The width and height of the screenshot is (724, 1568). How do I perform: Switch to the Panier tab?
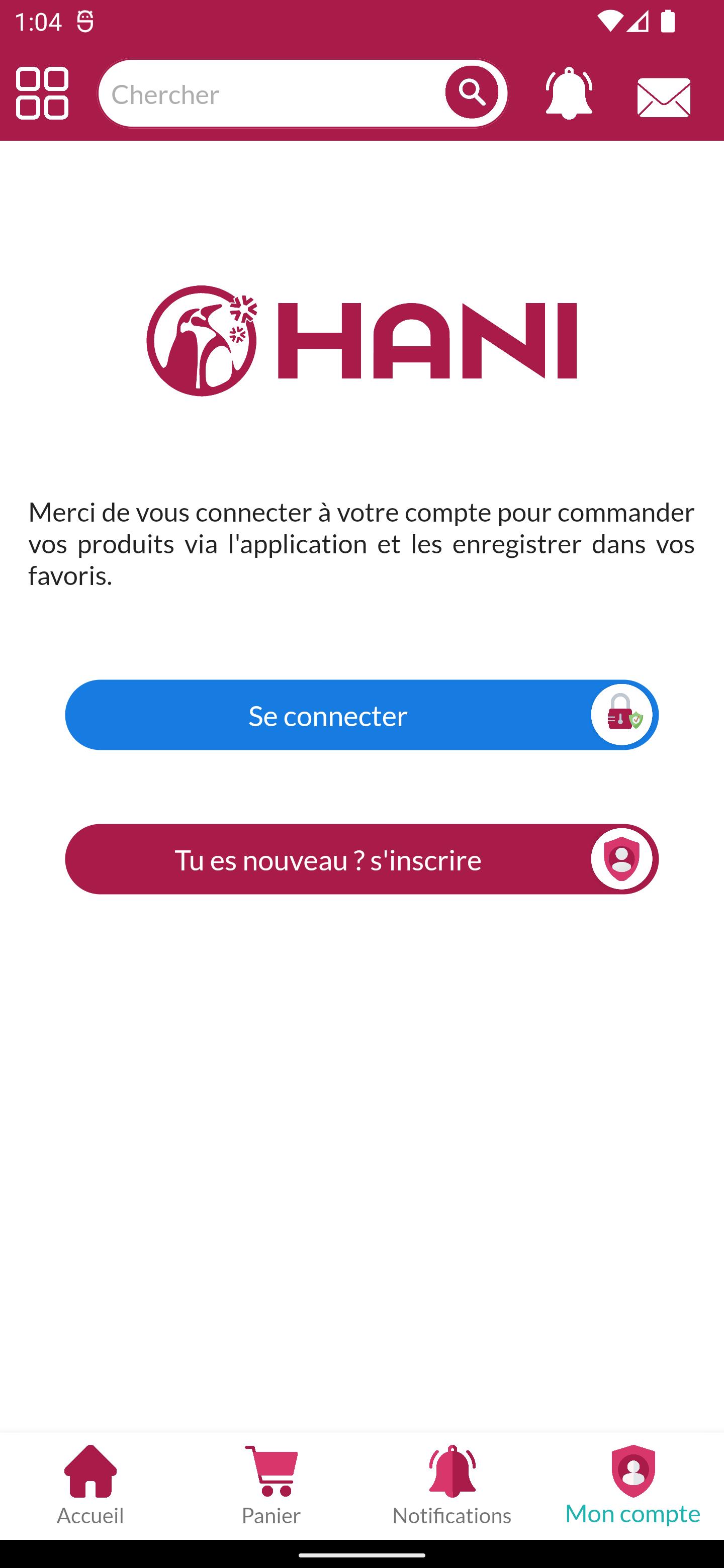(x=271, y=1485)
